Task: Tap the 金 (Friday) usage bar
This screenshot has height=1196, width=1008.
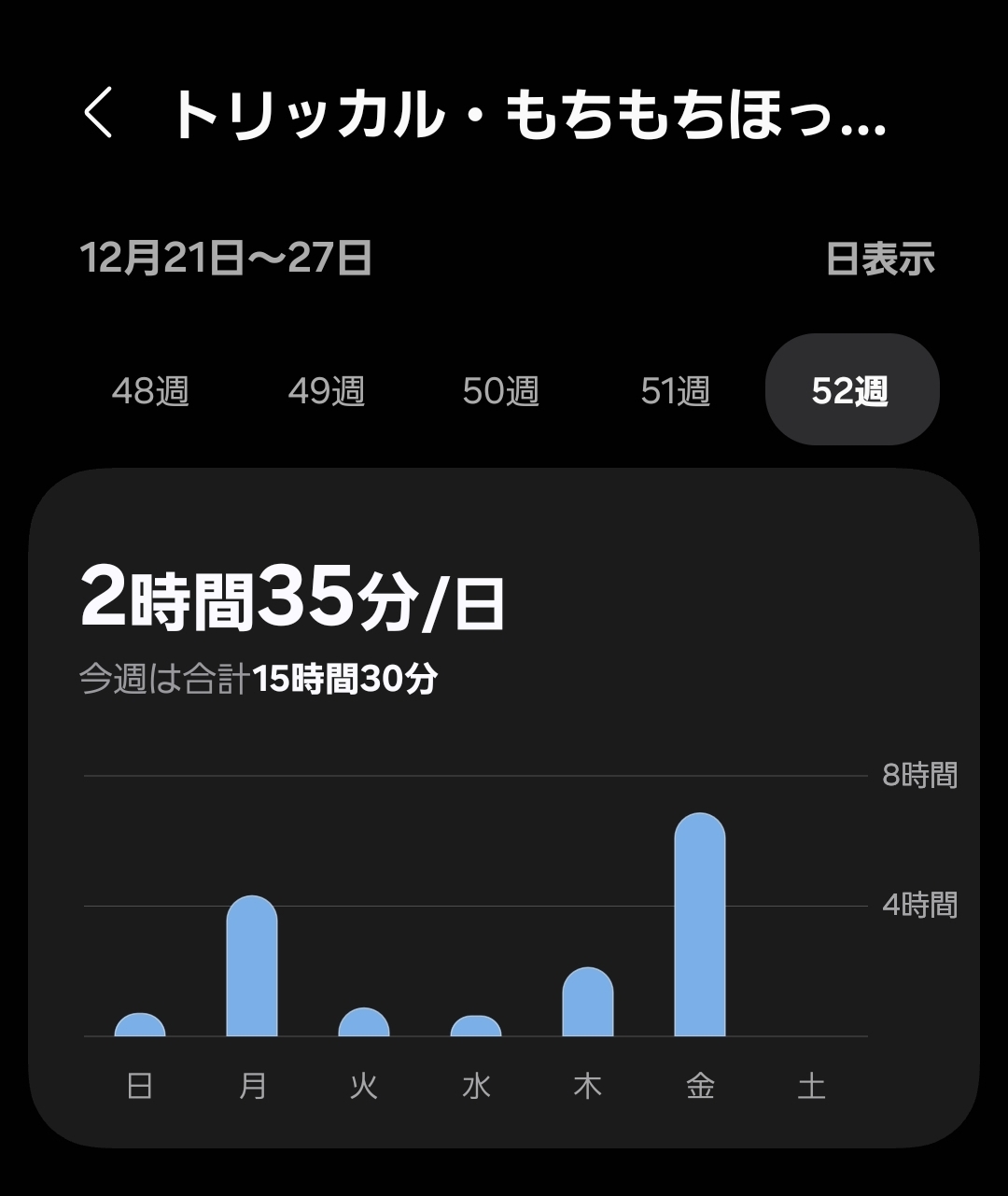Action: (x=700, y=925)
